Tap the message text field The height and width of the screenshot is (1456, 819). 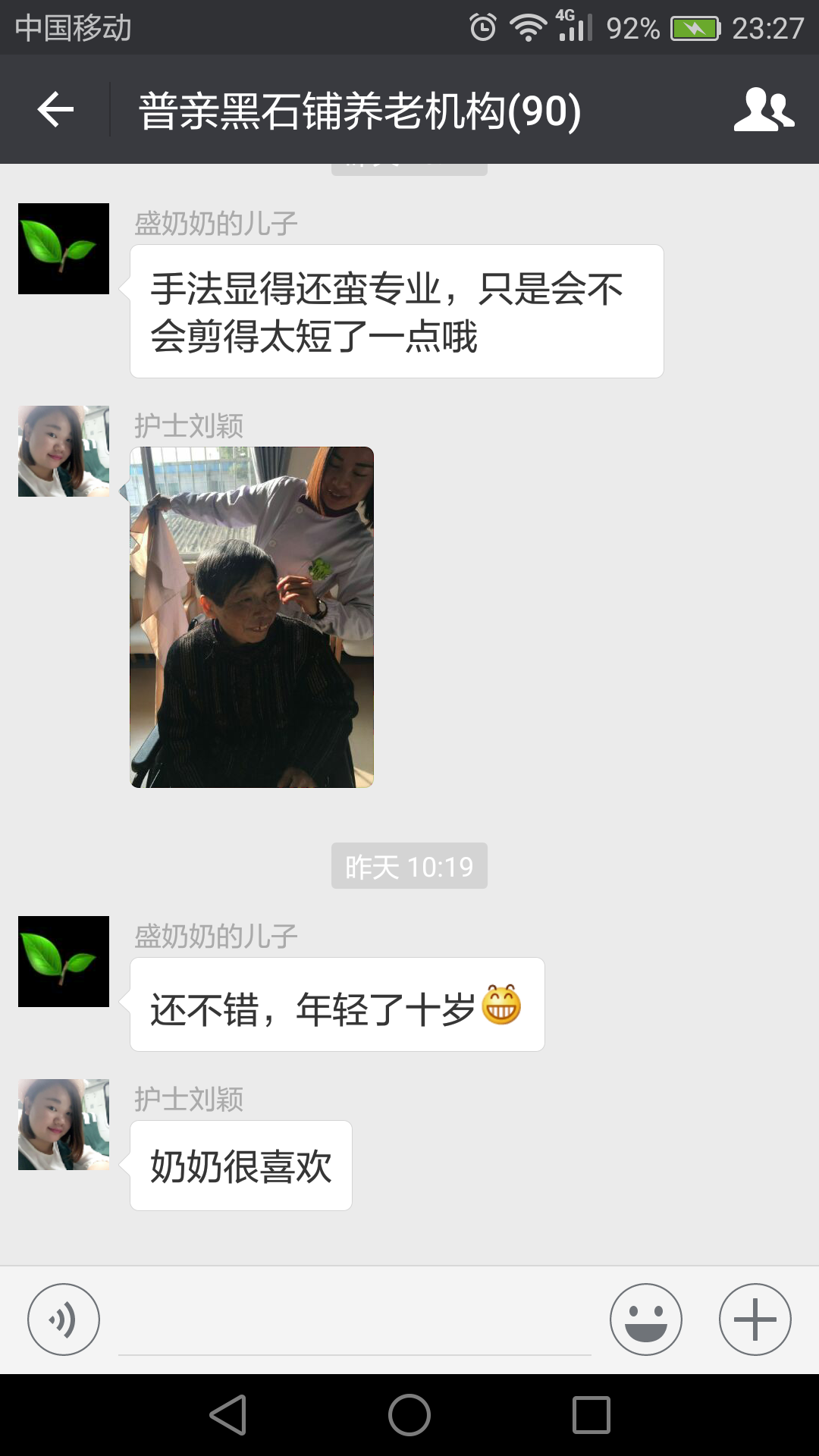coord(354,1323)
